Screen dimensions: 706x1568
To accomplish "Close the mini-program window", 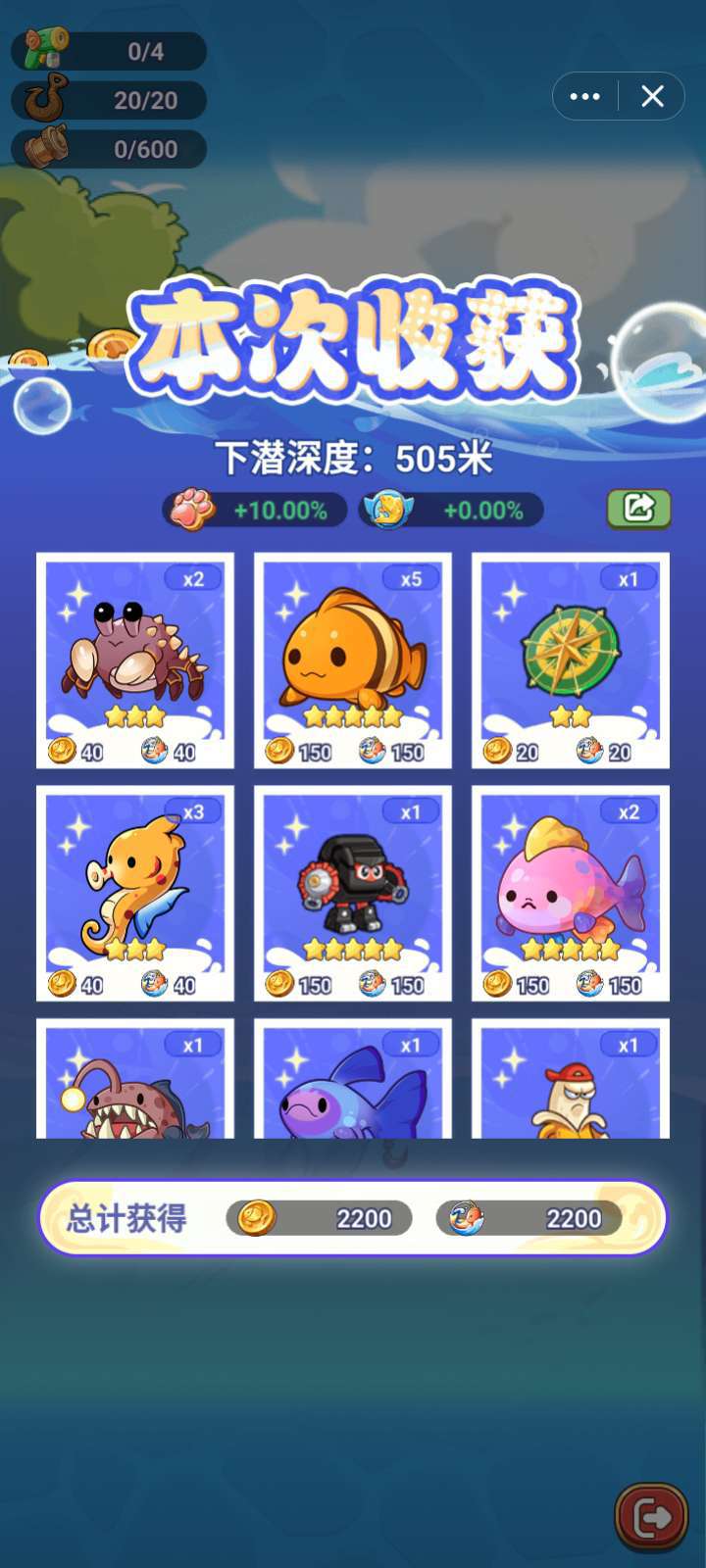I will click(x=652, y=96).
